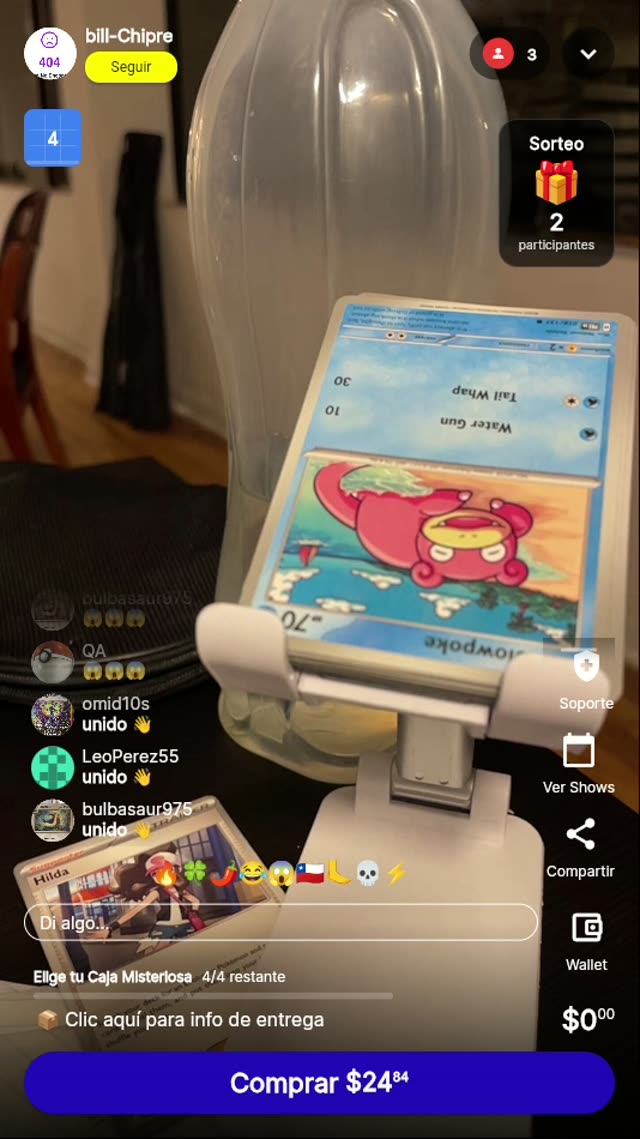Tap the 'Di algo...' chat field
Image resolution: width=640 pixels, height=1139 pixels.
pyautogui.click(x=280, y=923)
